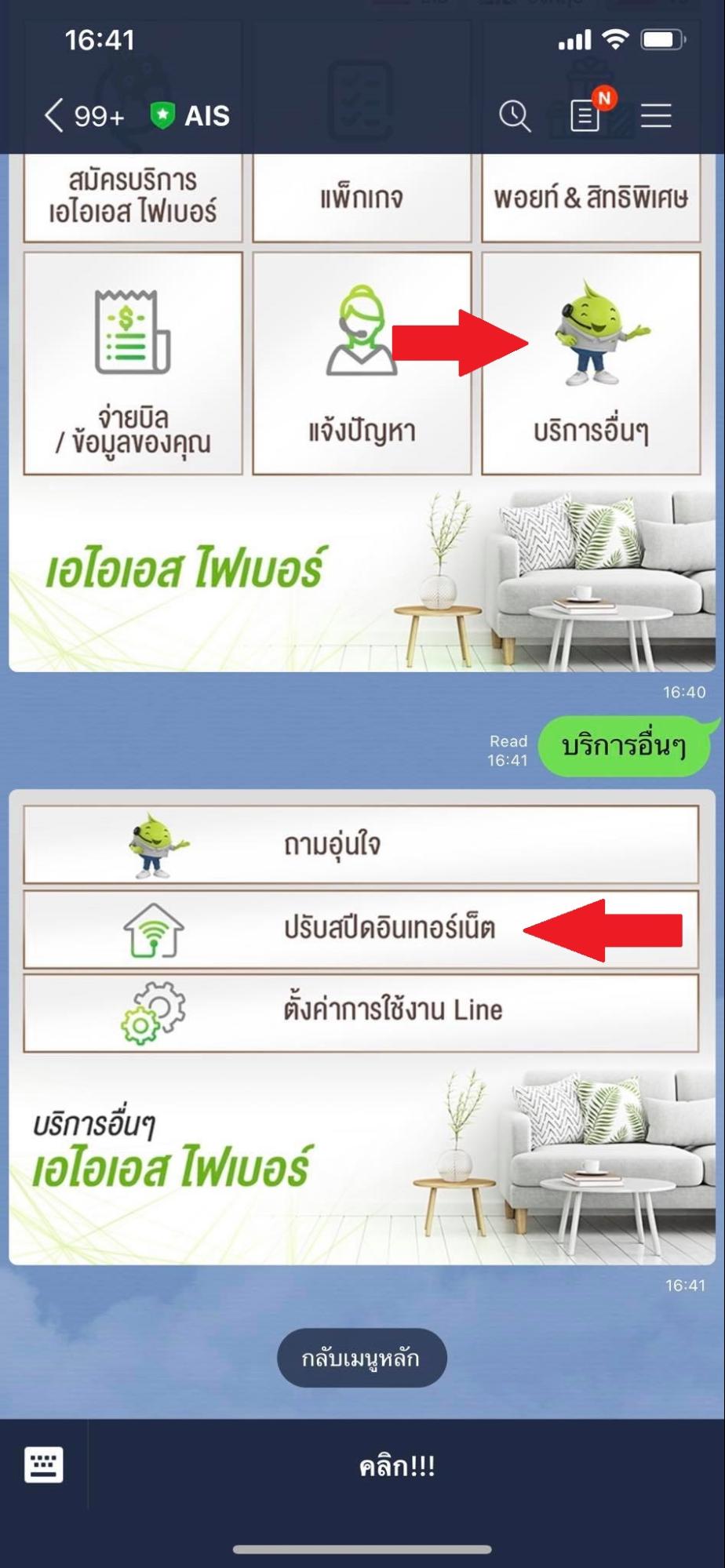The image size is (725, 1568).
Task: Open the ถามอุ่นใจ row
Action: click(361, 845)
